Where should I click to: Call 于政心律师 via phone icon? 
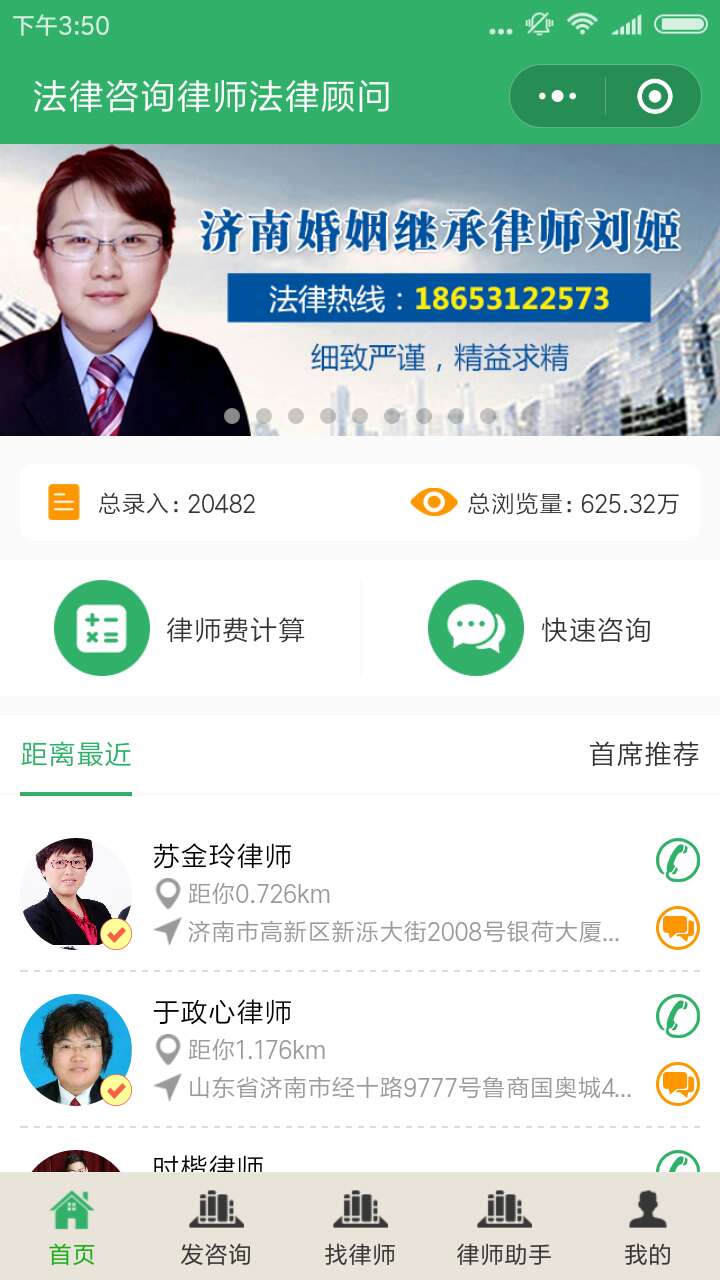tap(677, 1017)
